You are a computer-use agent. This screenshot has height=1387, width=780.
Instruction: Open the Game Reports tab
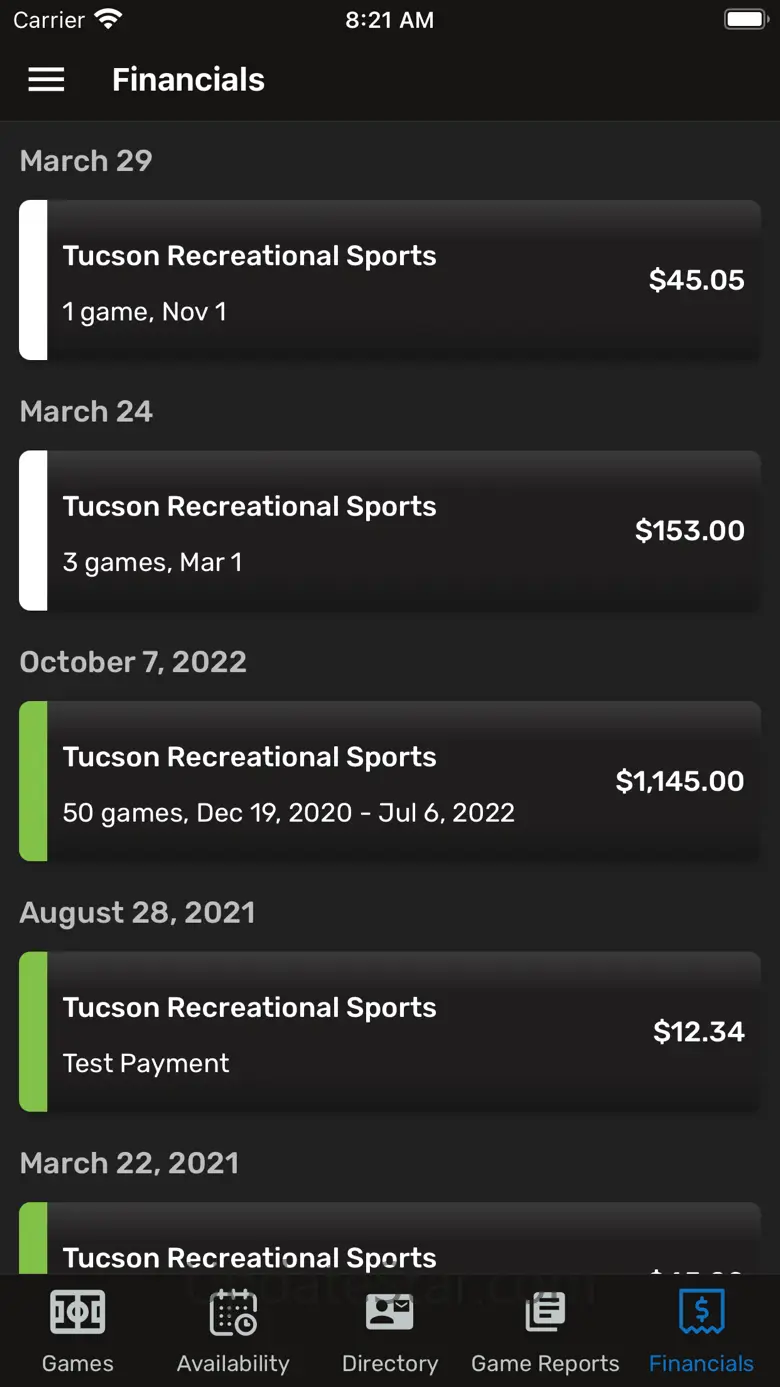point(545,1331)
